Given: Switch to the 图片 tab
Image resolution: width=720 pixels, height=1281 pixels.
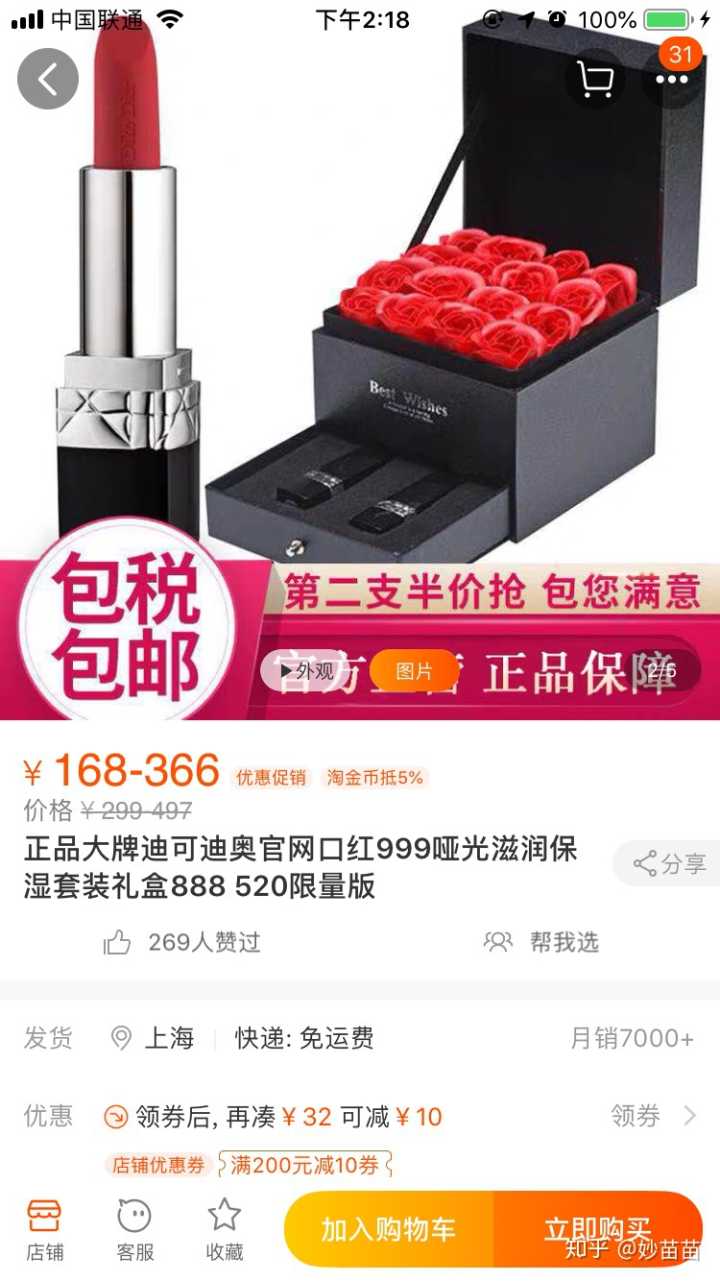Looking at the screenshot, I should click(x=414, y=671).
